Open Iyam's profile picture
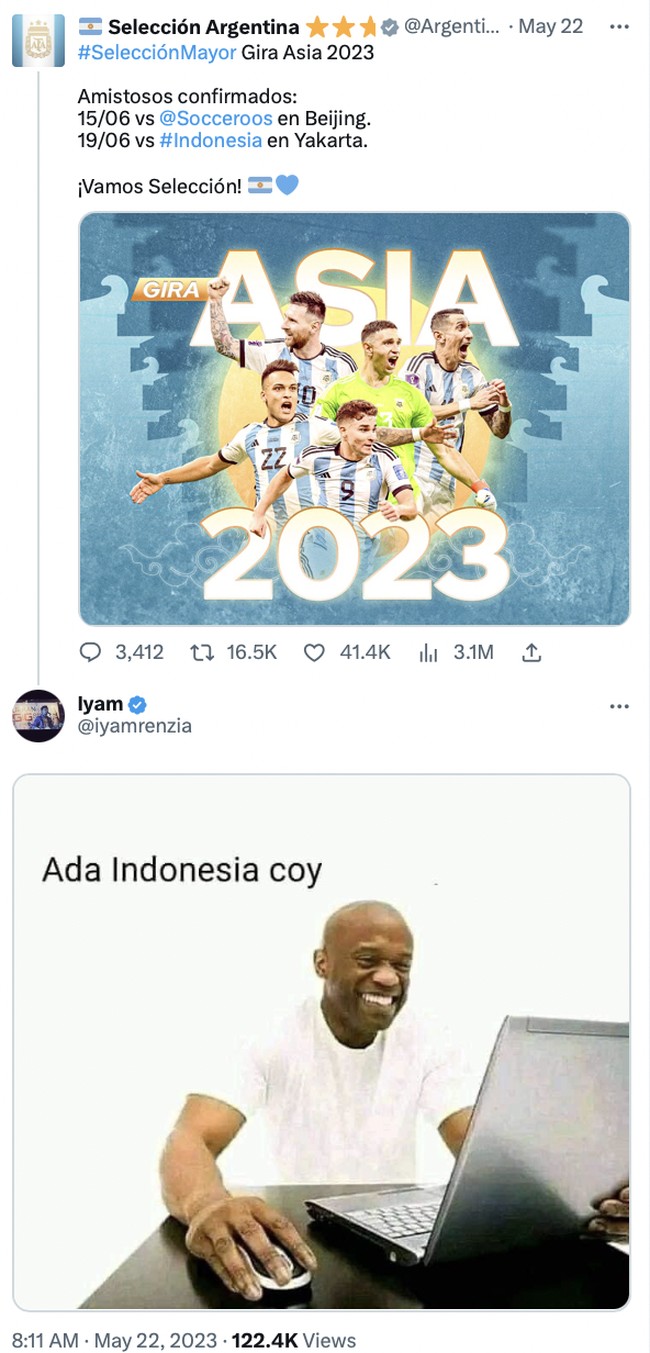This screenshot has width=650, height=1353. (38, 715)
